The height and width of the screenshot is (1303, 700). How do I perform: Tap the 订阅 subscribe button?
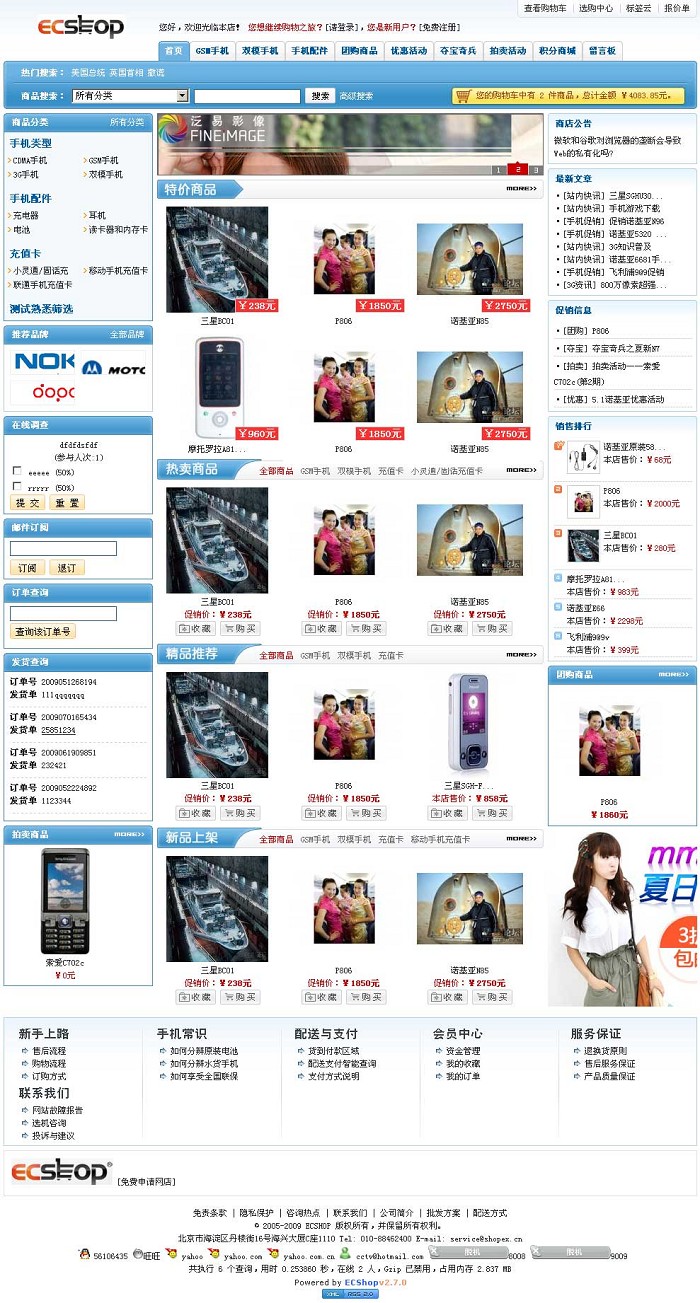click(27, 568)
